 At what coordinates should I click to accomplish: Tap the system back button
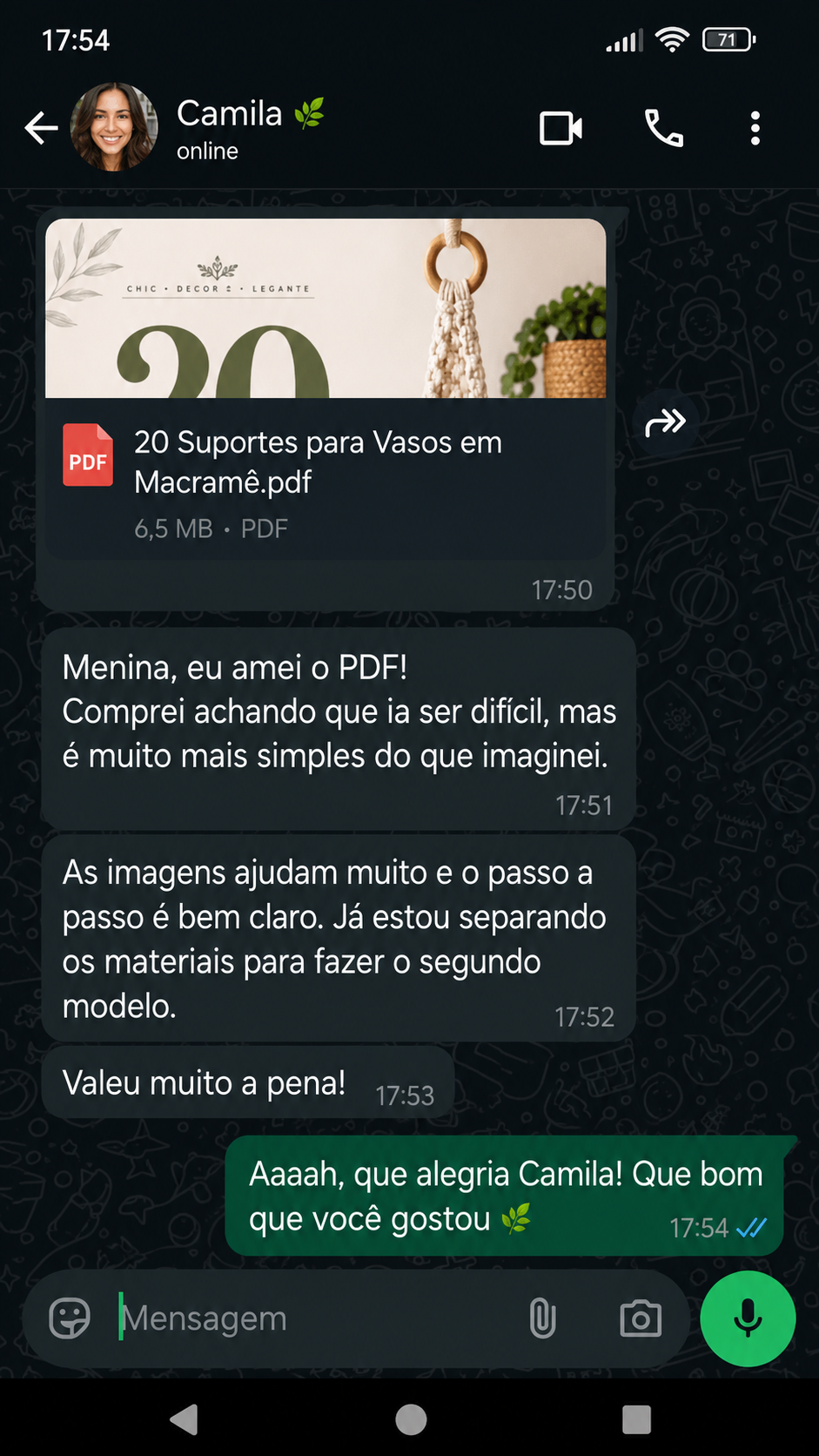pos(184,1419)
